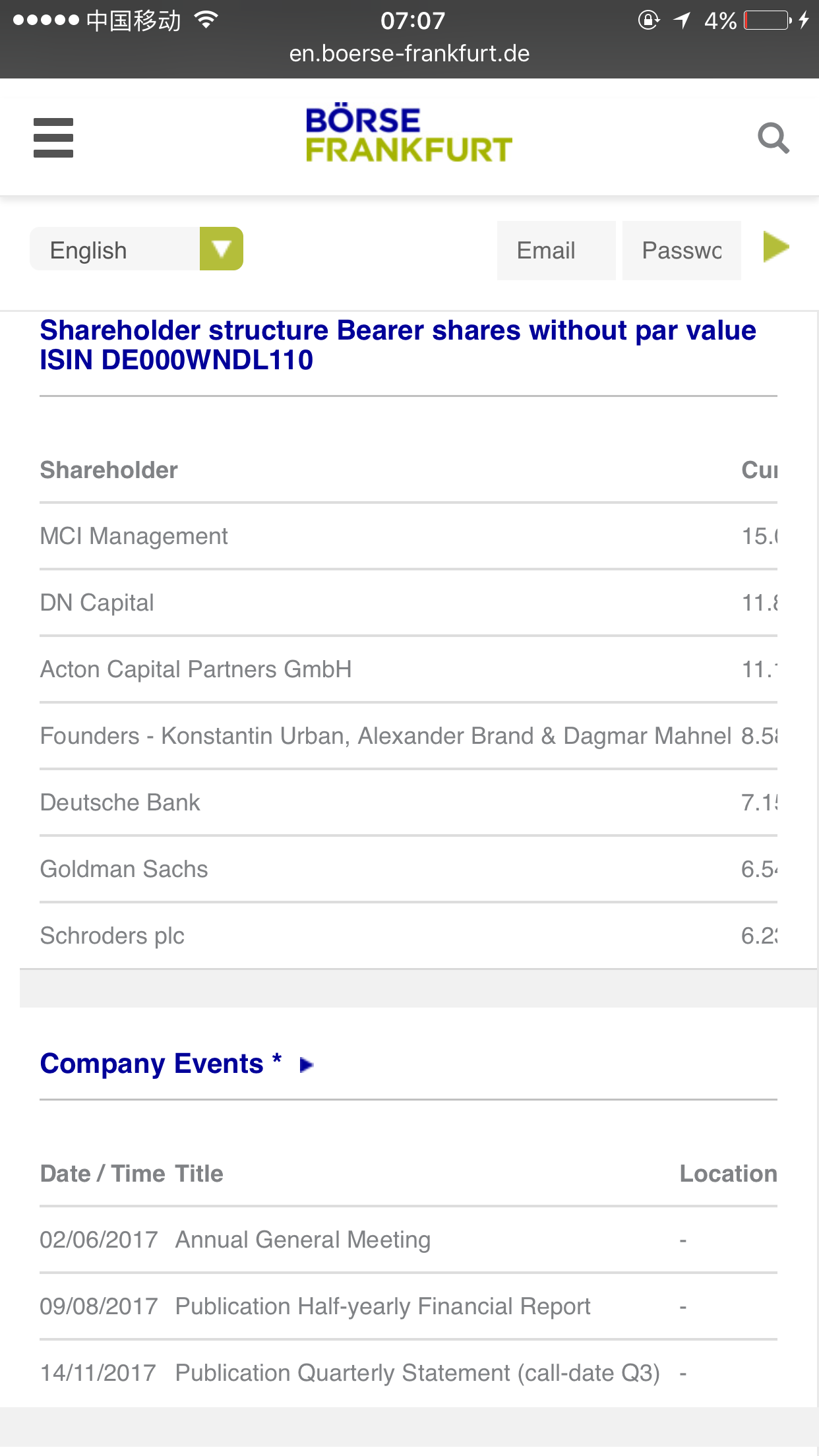Image resolution: width=819 pixels, height=1456 pixels.
Task: Focus the Email input field
Action: [556, 251]
